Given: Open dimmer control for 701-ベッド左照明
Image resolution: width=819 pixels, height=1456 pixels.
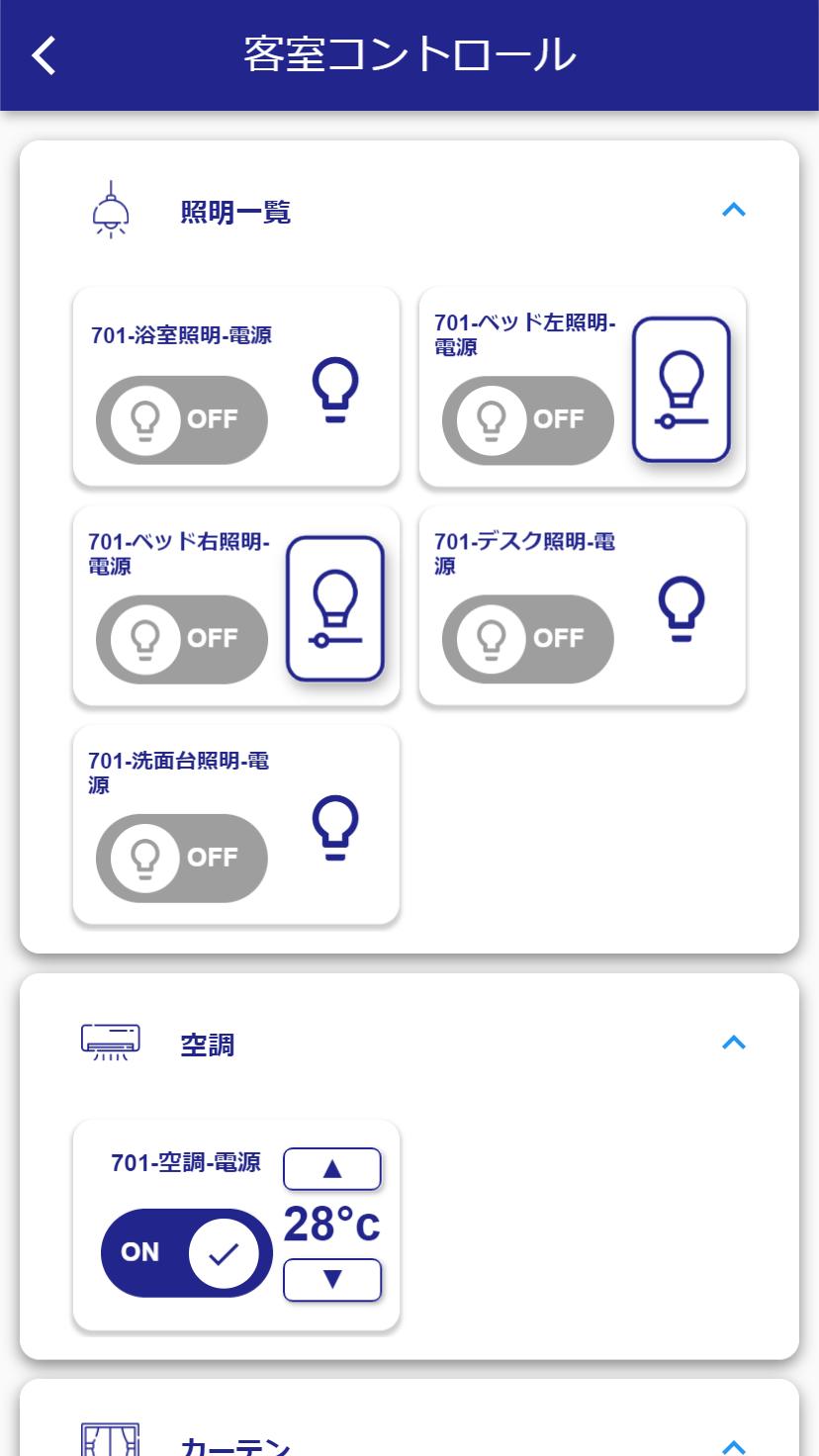Looking at the screenshot, I should coord(682,389).
